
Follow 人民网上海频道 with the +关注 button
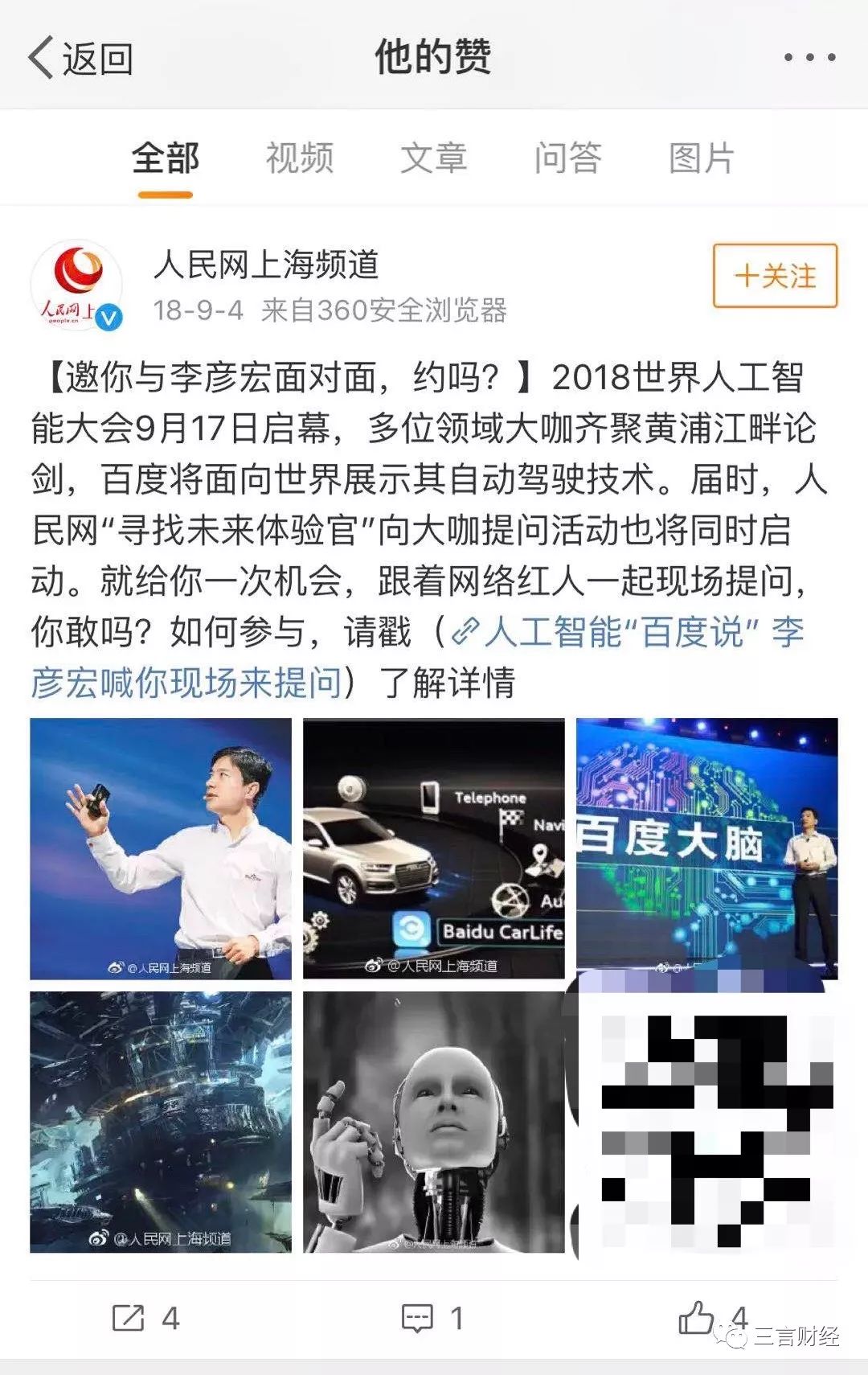click(775, 276)
